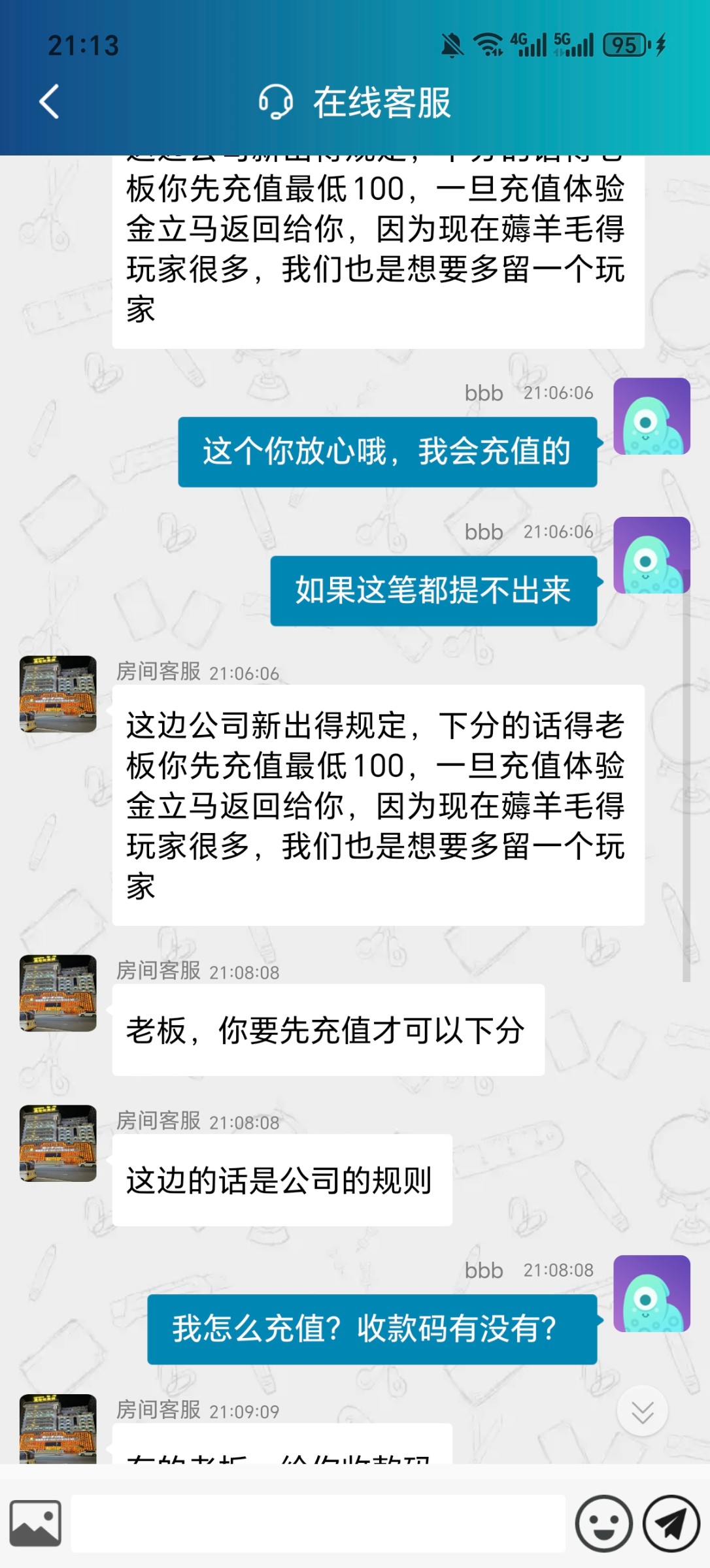This screenshot has height=1568, width=710.
Task: Select the bubble 这个你放心哦，我会充值的
Action: click(388, 449)
